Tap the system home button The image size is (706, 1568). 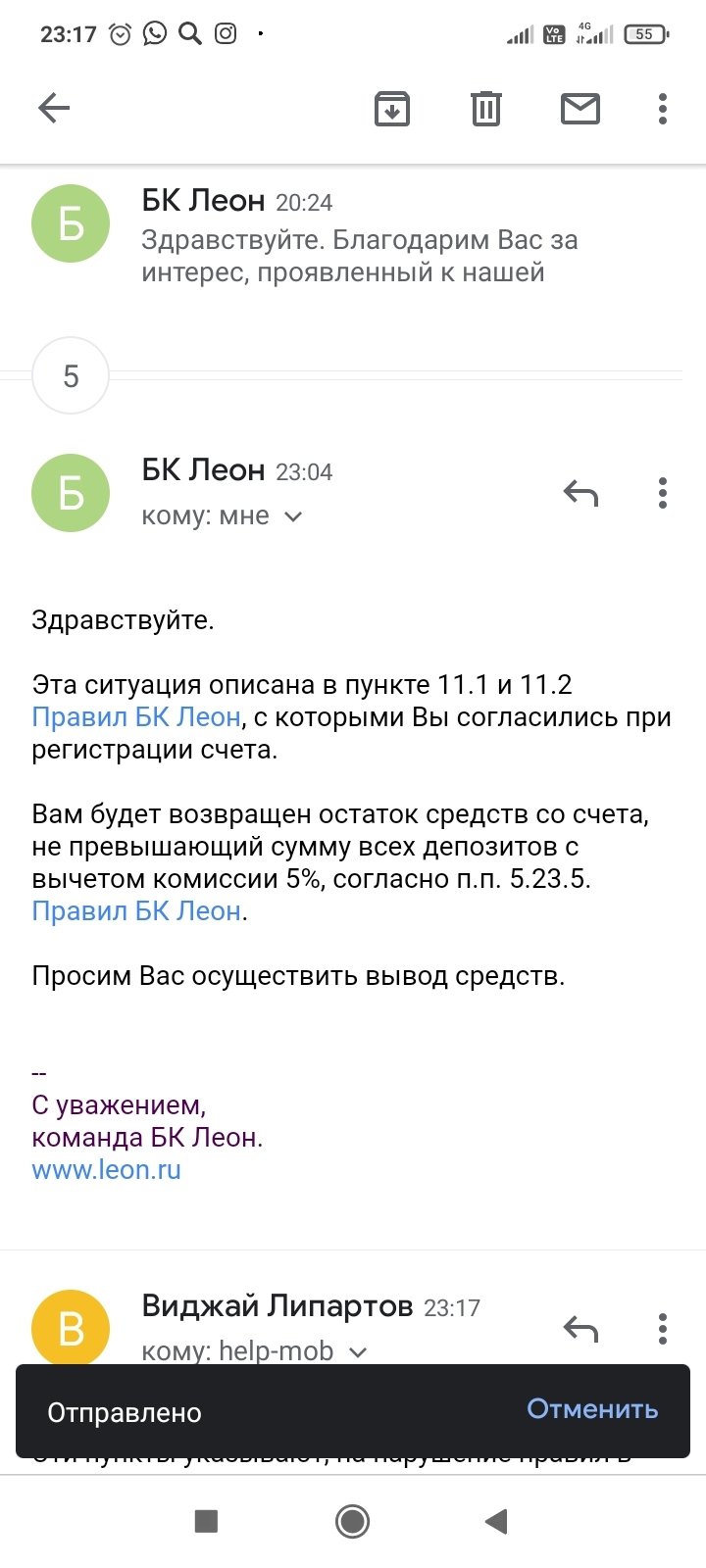point(352,1521)
